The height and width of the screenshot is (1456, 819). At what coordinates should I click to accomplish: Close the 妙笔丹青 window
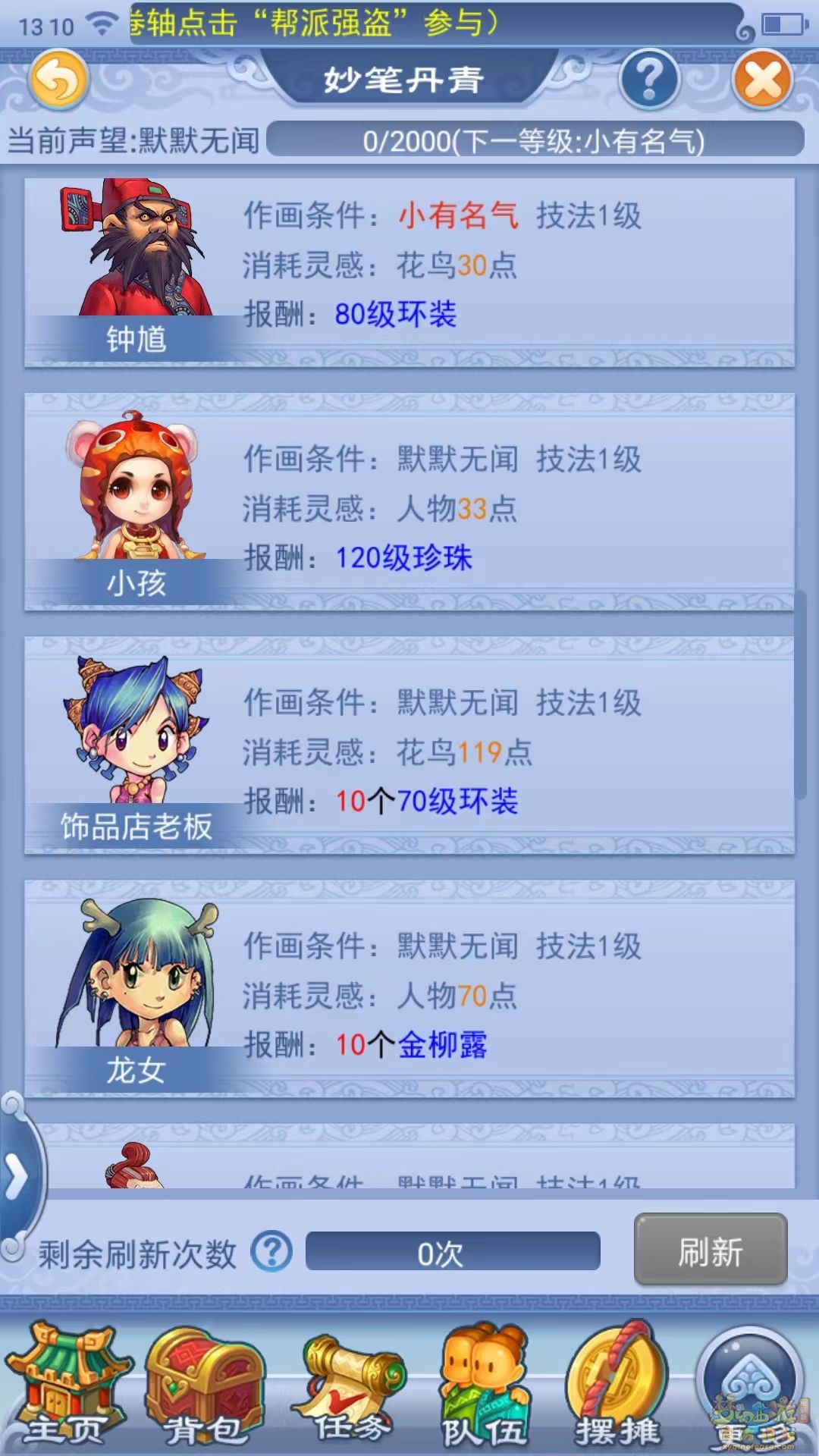[x=762, y=79]
